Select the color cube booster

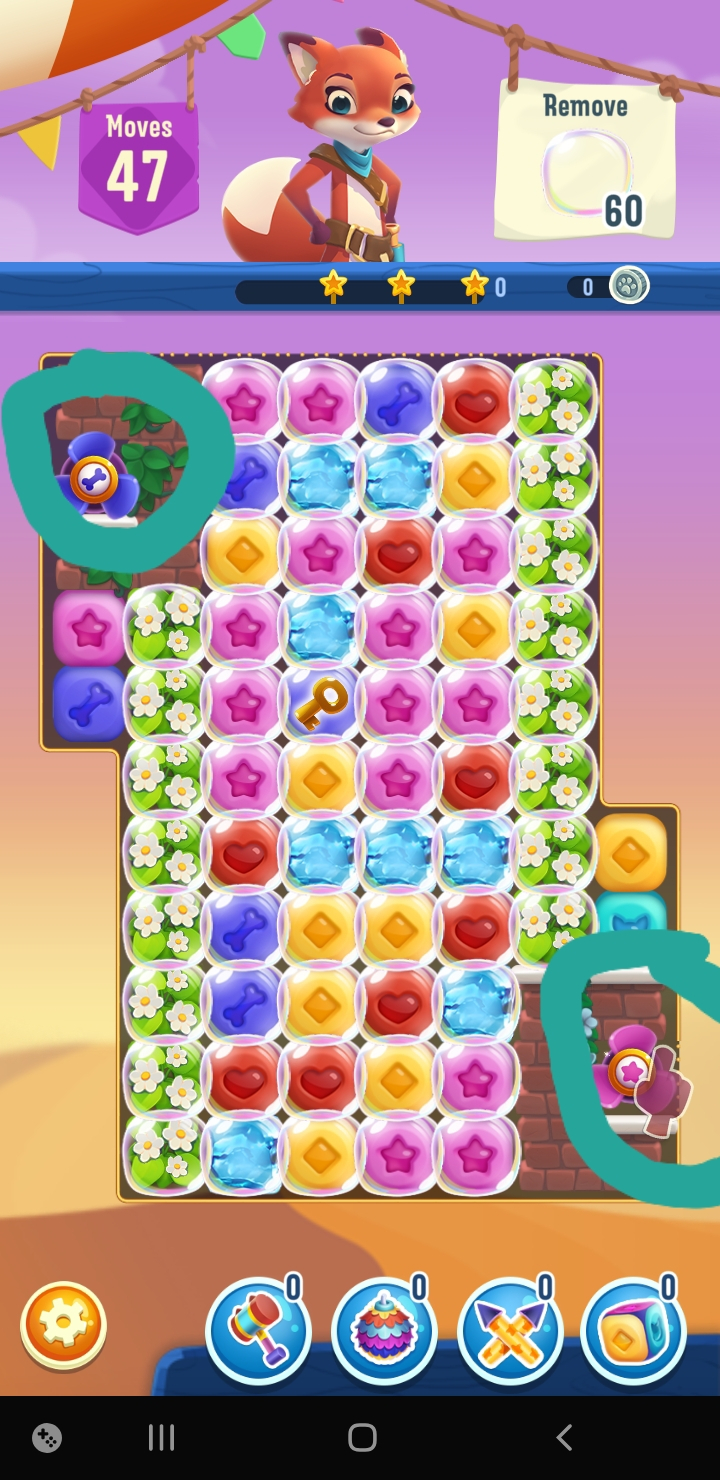633,1332
